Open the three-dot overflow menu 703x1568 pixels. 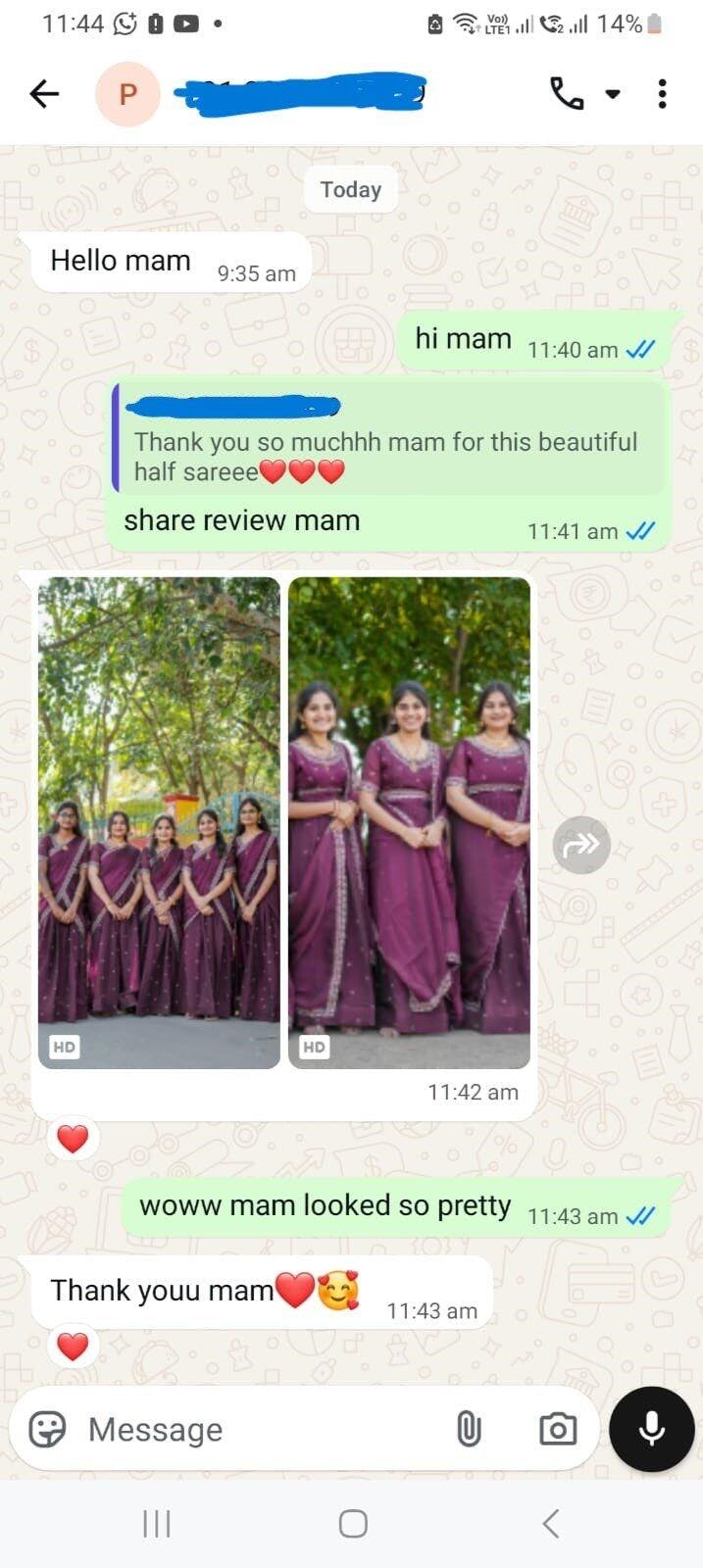tap(663, 94)
